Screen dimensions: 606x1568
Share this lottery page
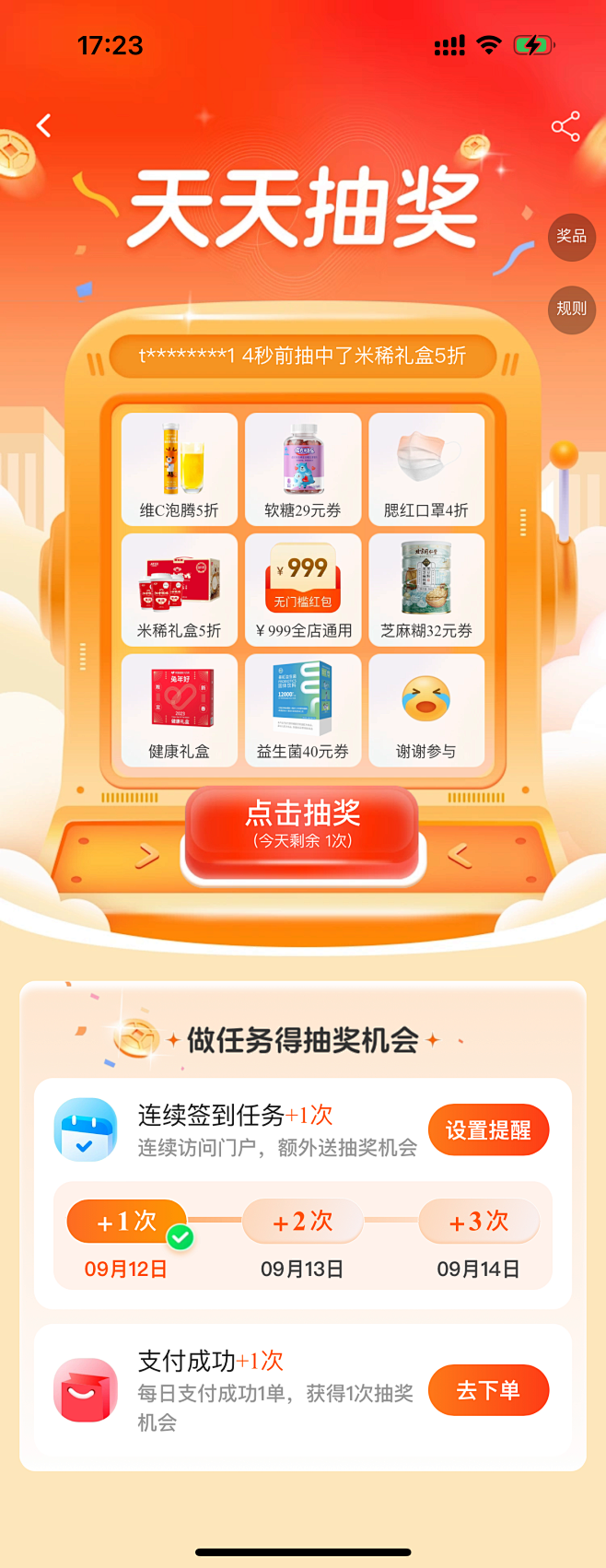click(x=565, y=126)
